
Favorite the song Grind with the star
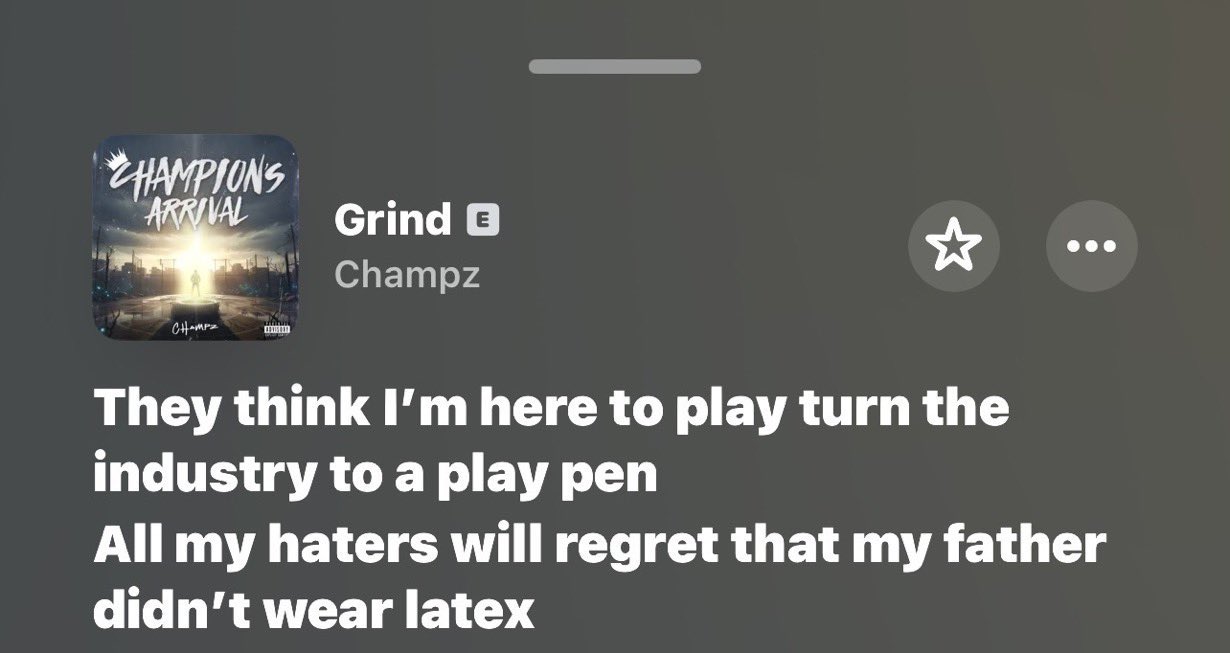tap(953, 246)
